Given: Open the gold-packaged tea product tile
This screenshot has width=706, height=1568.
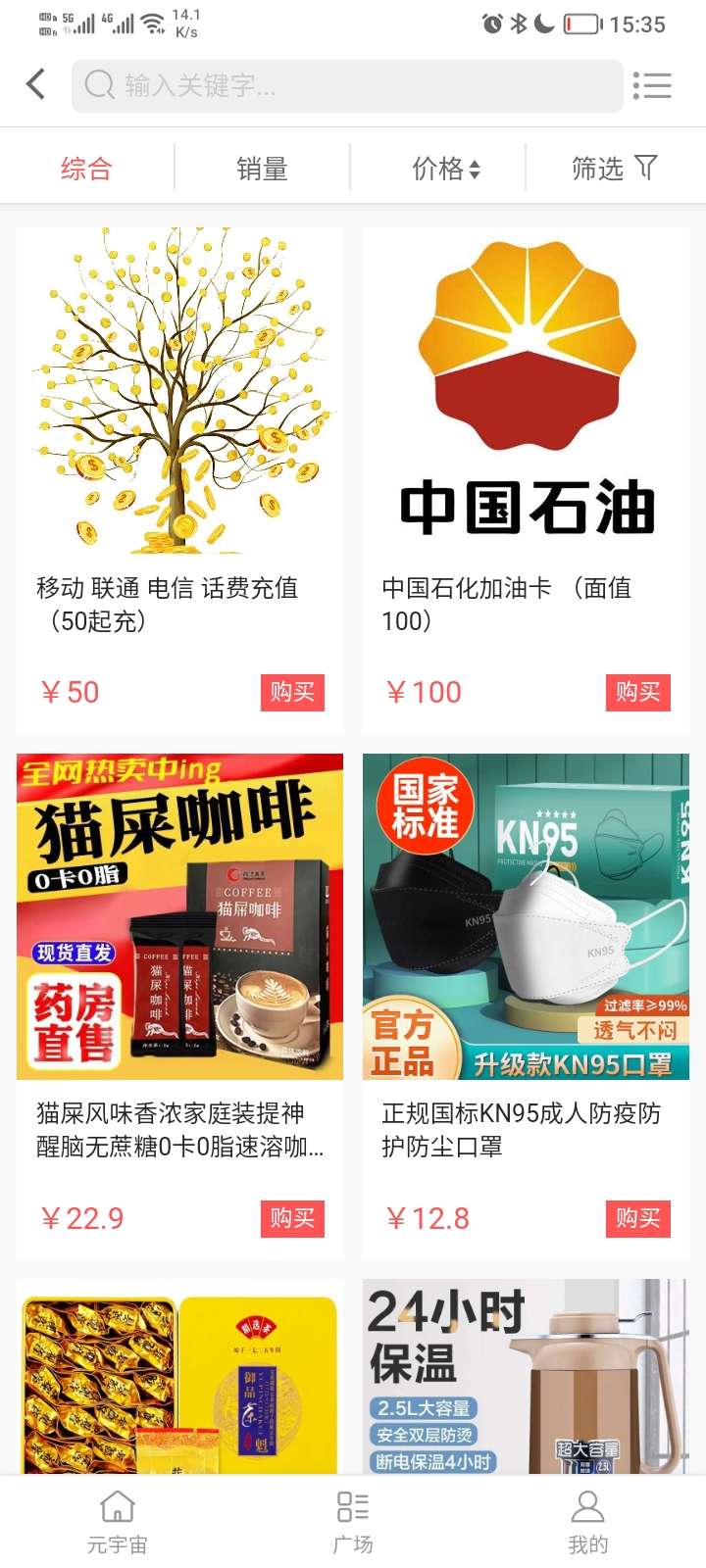Looking at the screenshot, I should click(179, 1377).
